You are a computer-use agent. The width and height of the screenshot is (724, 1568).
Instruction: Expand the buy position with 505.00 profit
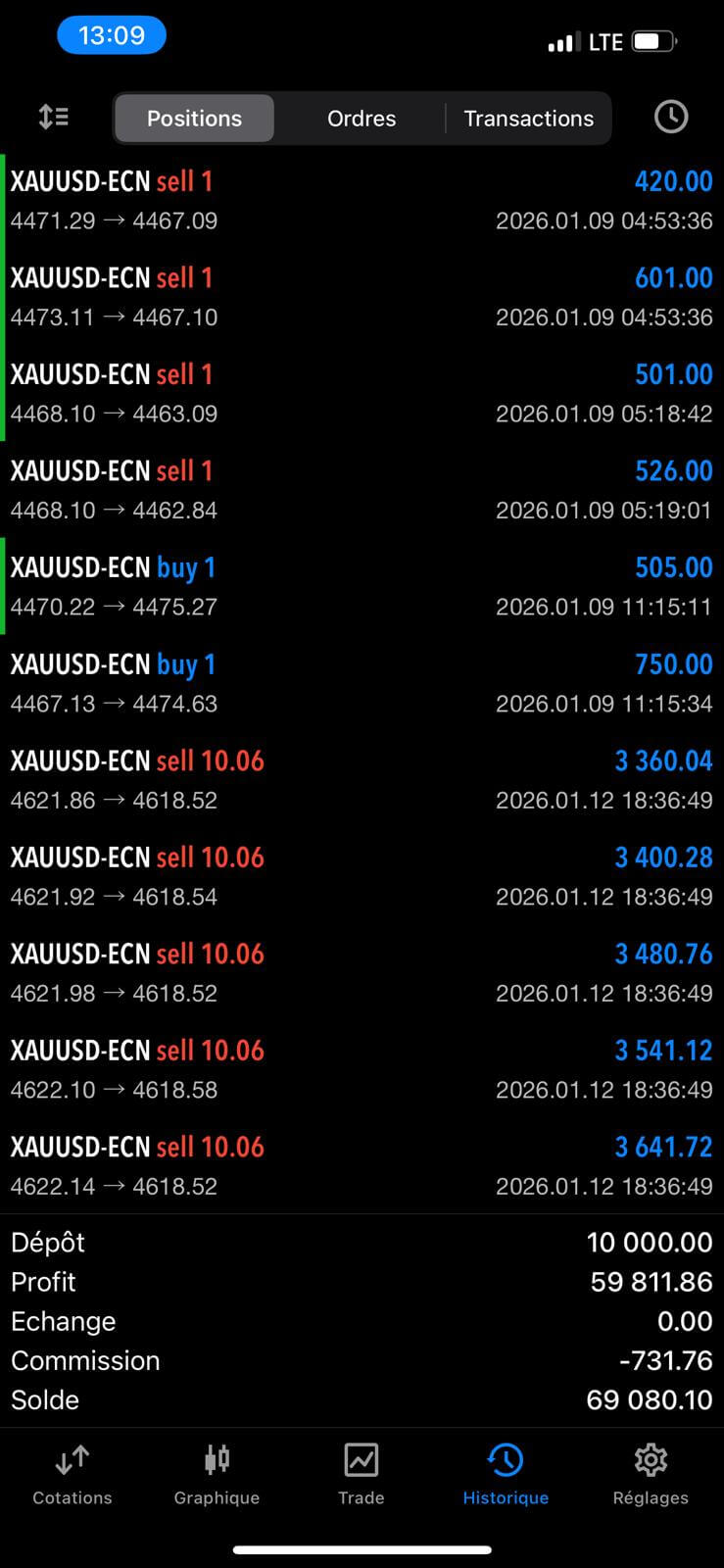tap(362, 587)
